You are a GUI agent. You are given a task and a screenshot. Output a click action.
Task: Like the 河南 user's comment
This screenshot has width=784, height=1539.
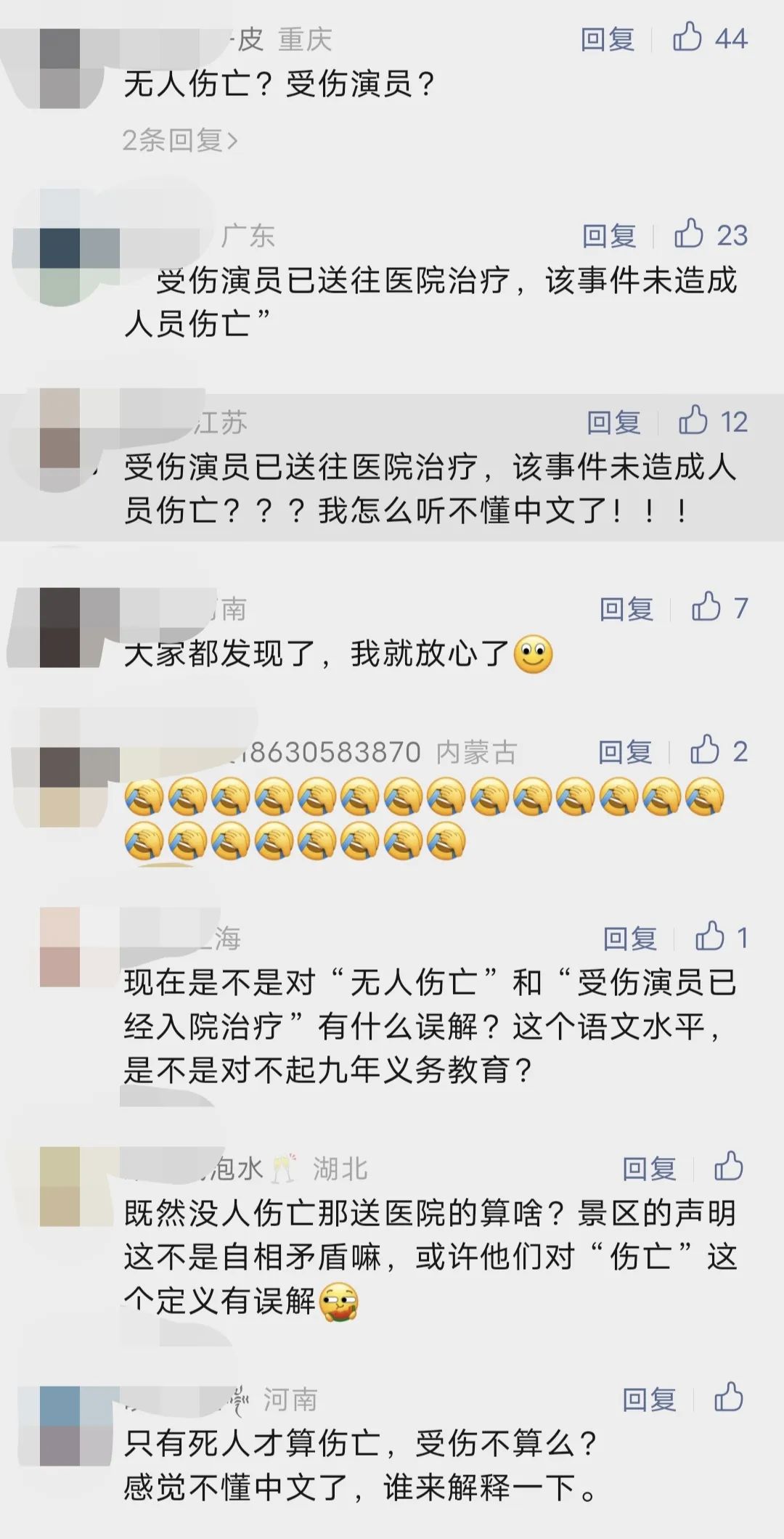click(x=729, y=1397)
